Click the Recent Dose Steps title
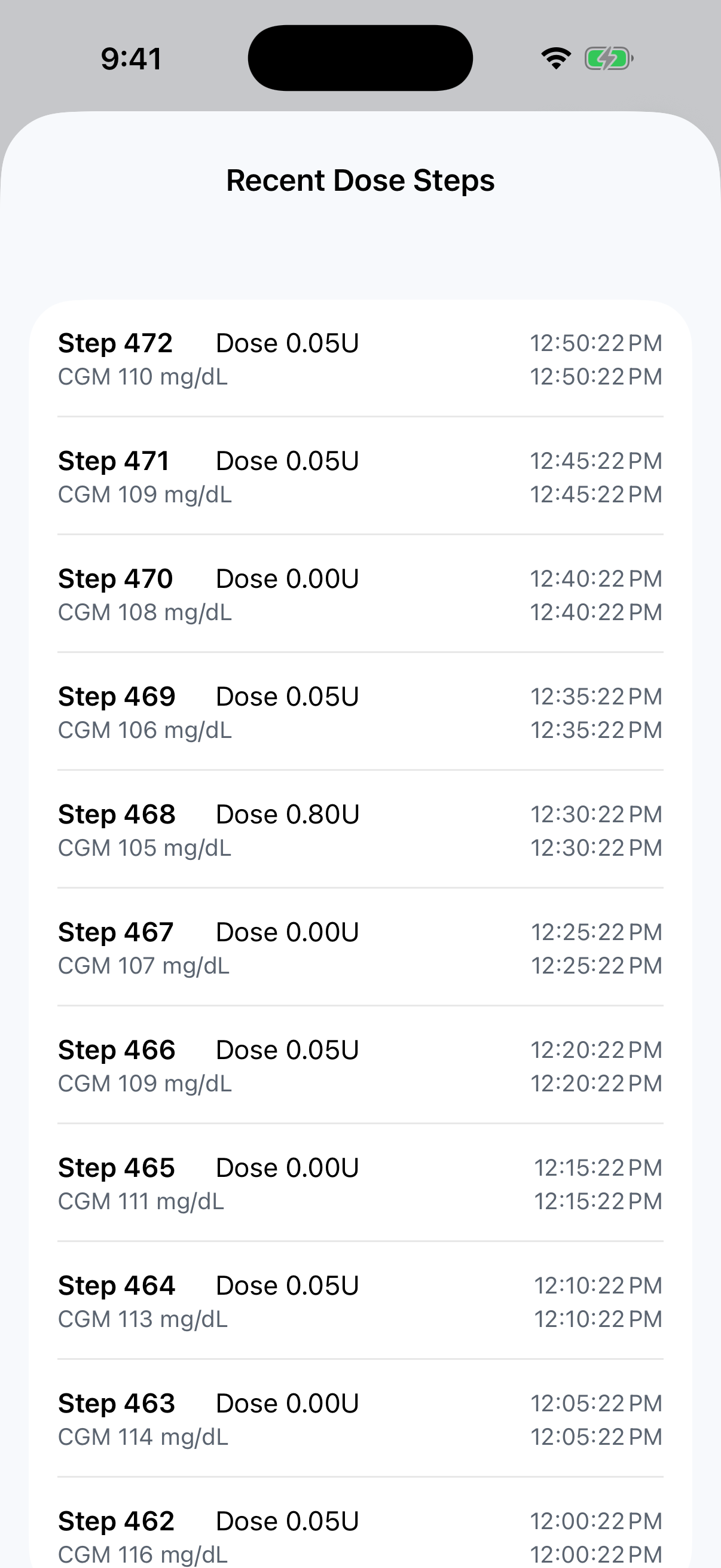This screenshot has width=721, height=1568. click(x=360, y=179)
